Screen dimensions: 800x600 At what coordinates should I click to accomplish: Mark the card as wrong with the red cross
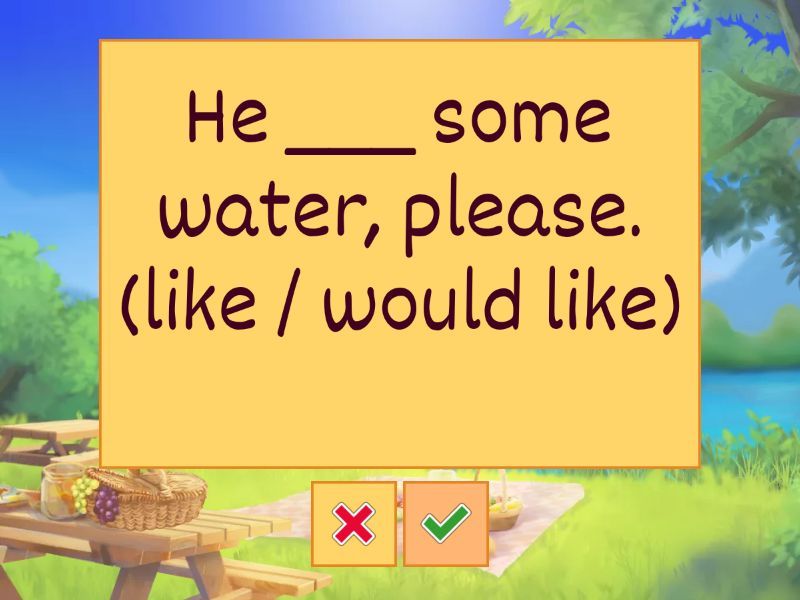(x=353, y=524)
